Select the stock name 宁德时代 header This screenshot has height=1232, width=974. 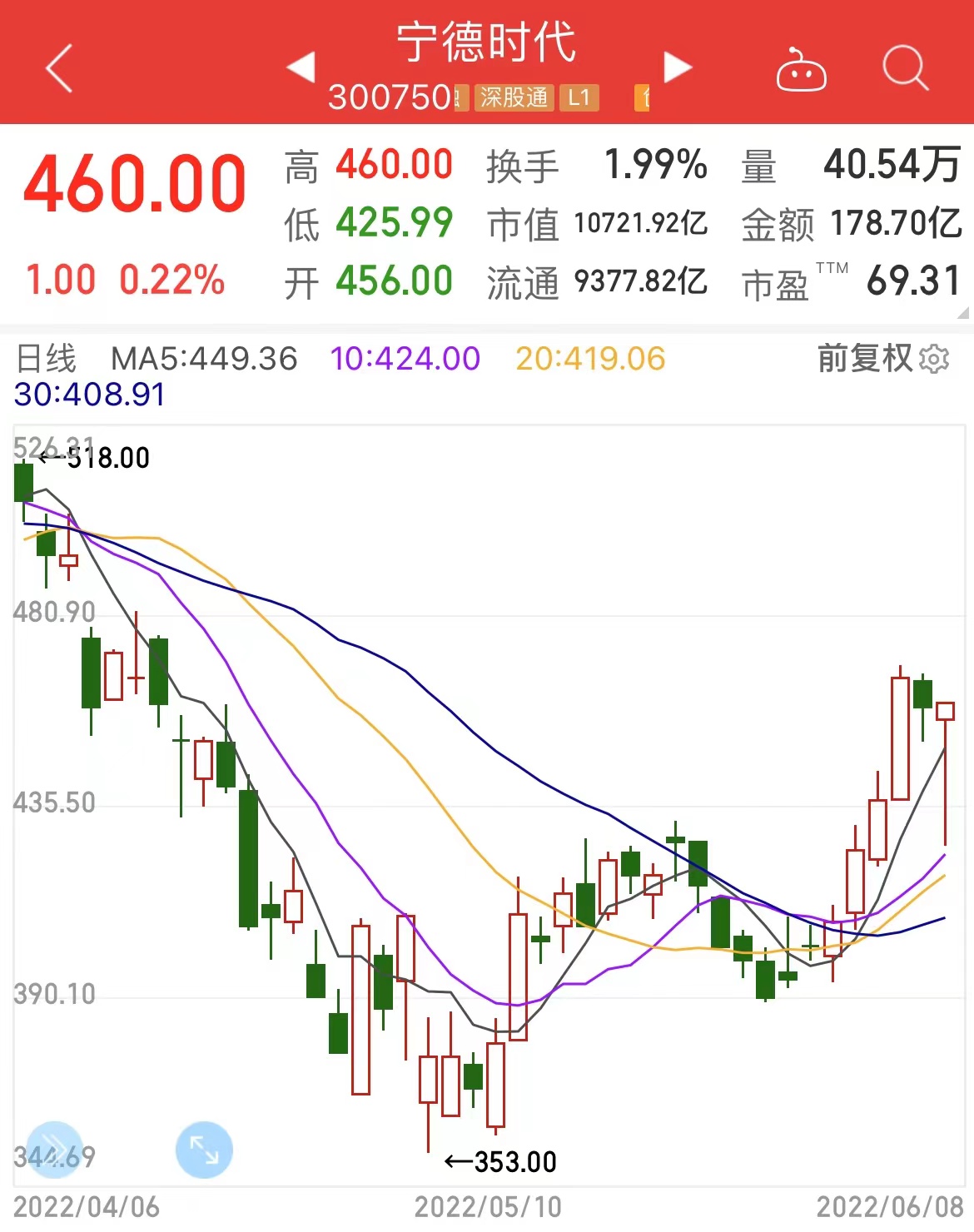tap(487, 46)
